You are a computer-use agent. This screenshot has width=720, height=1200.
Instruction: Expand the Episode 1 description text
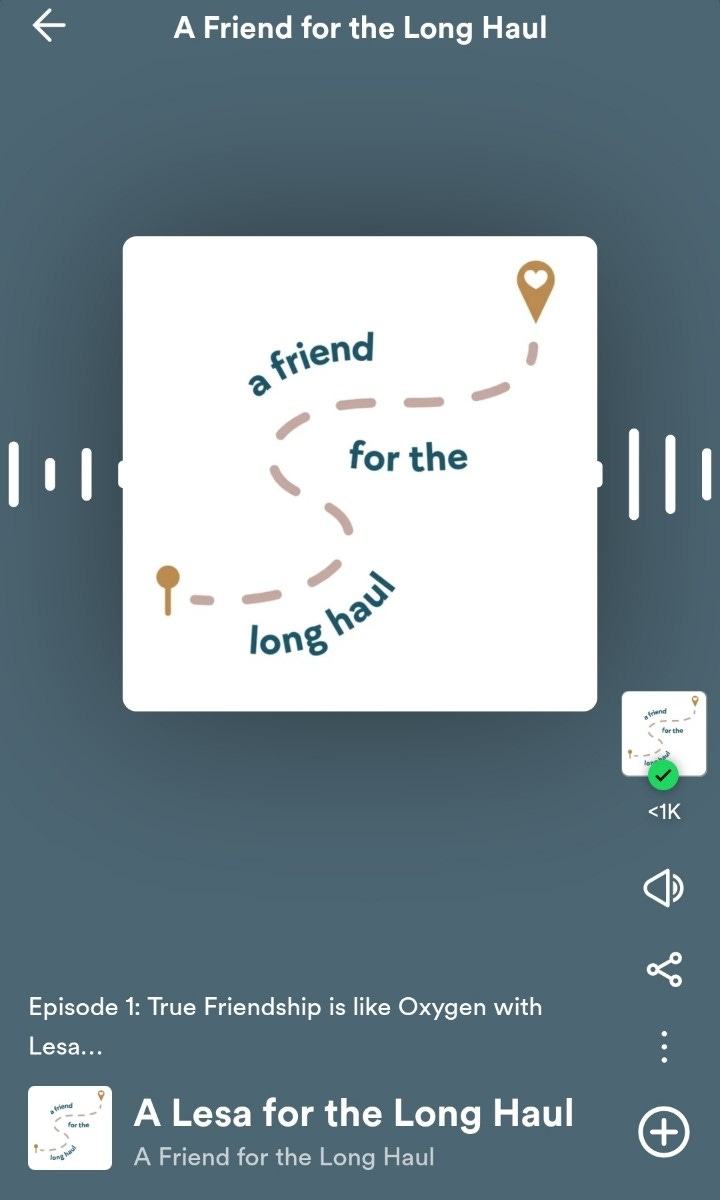285,1027
